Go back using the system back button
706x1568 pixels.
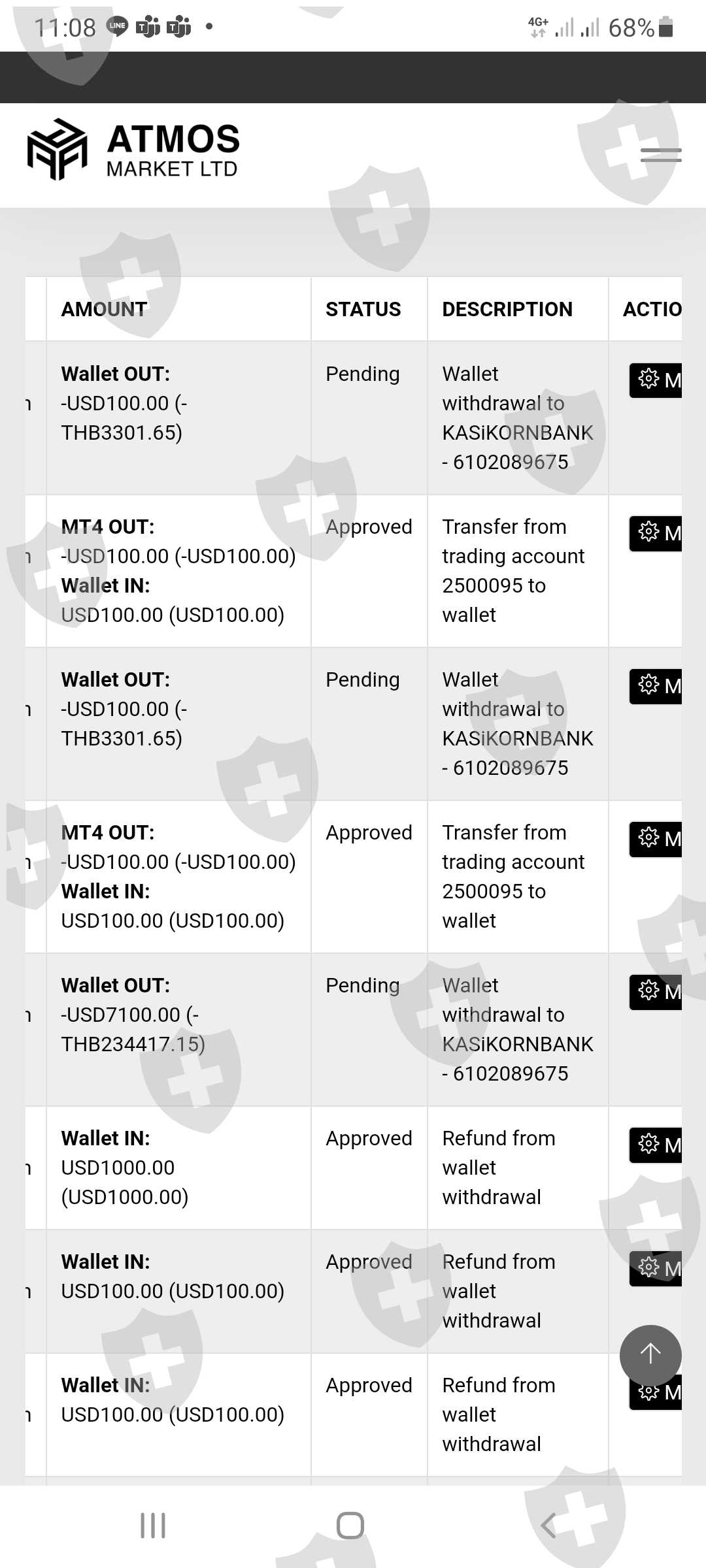point(548,1526)
